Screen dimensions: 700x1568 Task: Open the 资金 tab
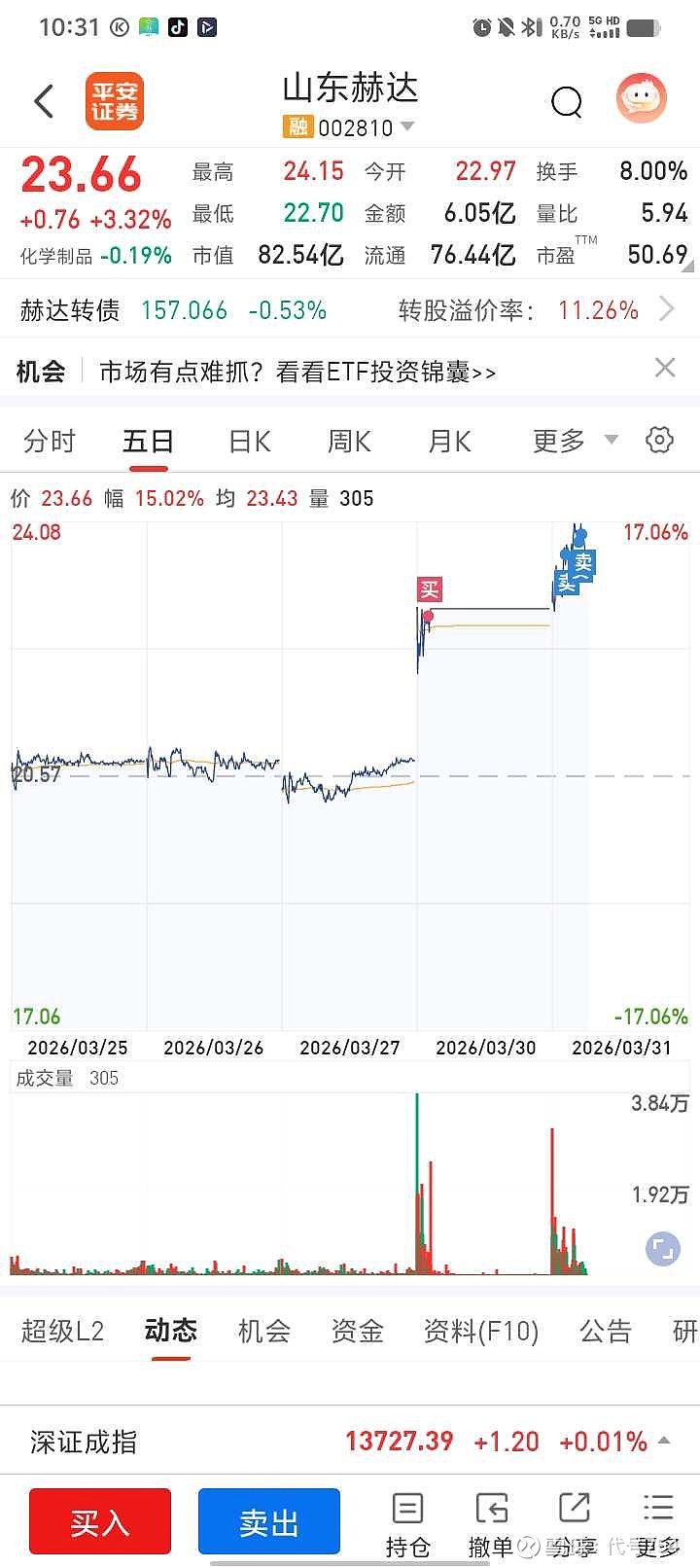point(357,1331)
